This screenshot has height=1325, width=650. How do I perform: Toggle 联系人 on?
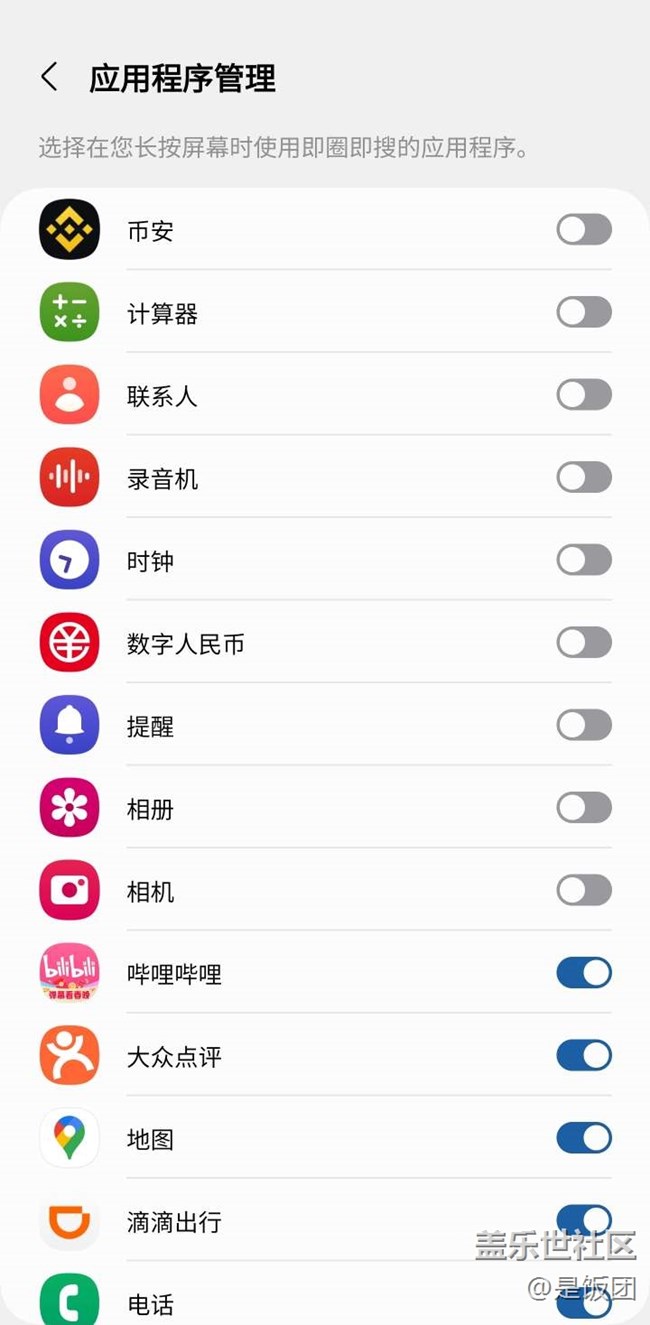[584, 395]
